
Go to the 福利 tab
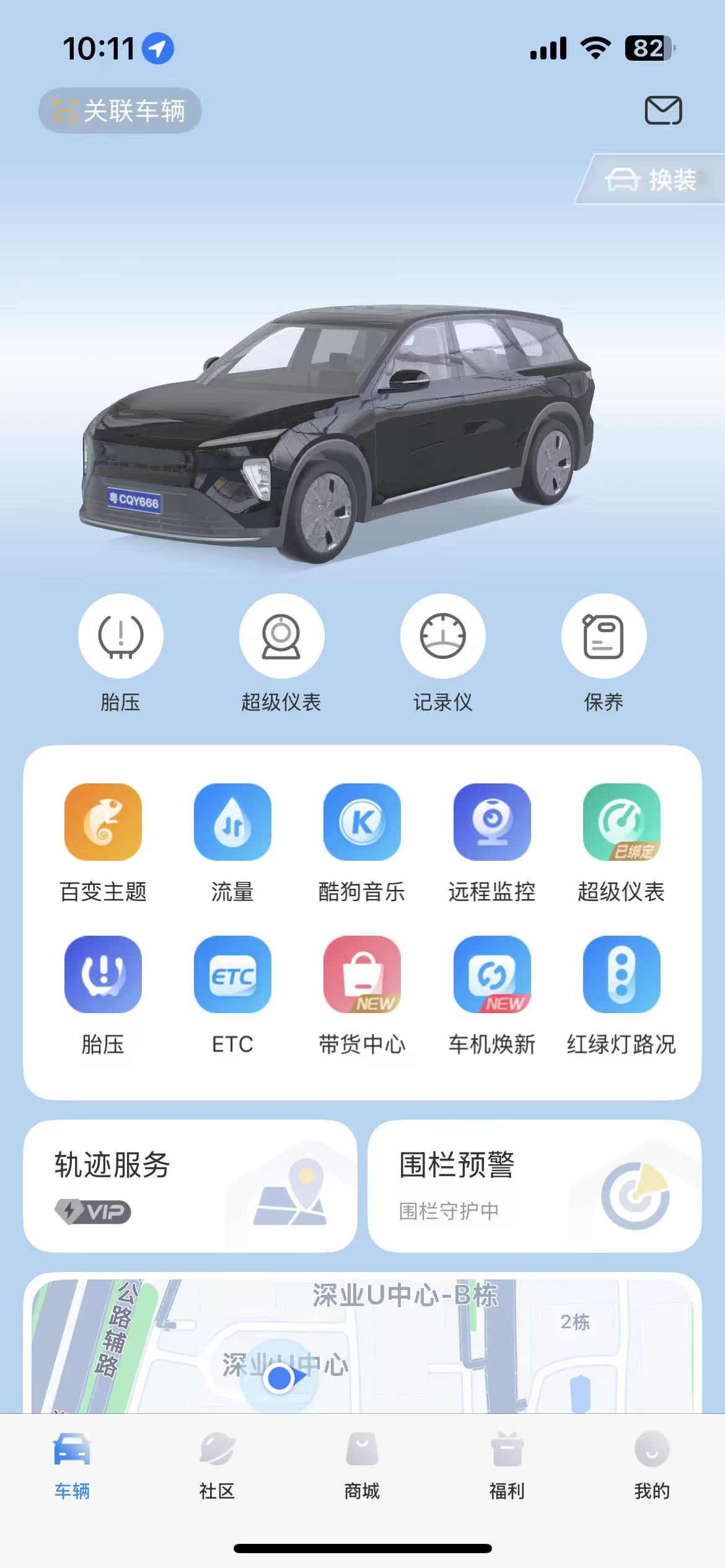click(507, 1465)
